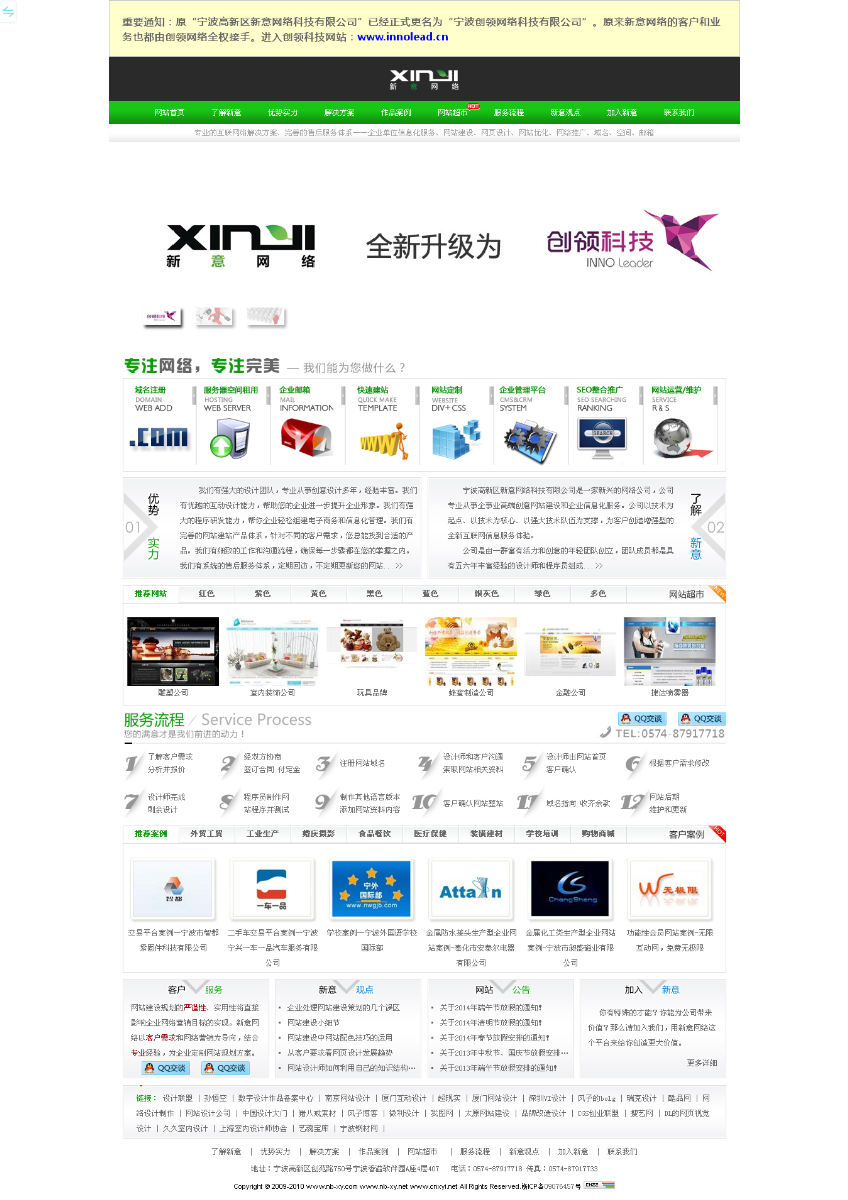
Task: Open 联系我们 in the top navigation
Action: click(679, 113)
